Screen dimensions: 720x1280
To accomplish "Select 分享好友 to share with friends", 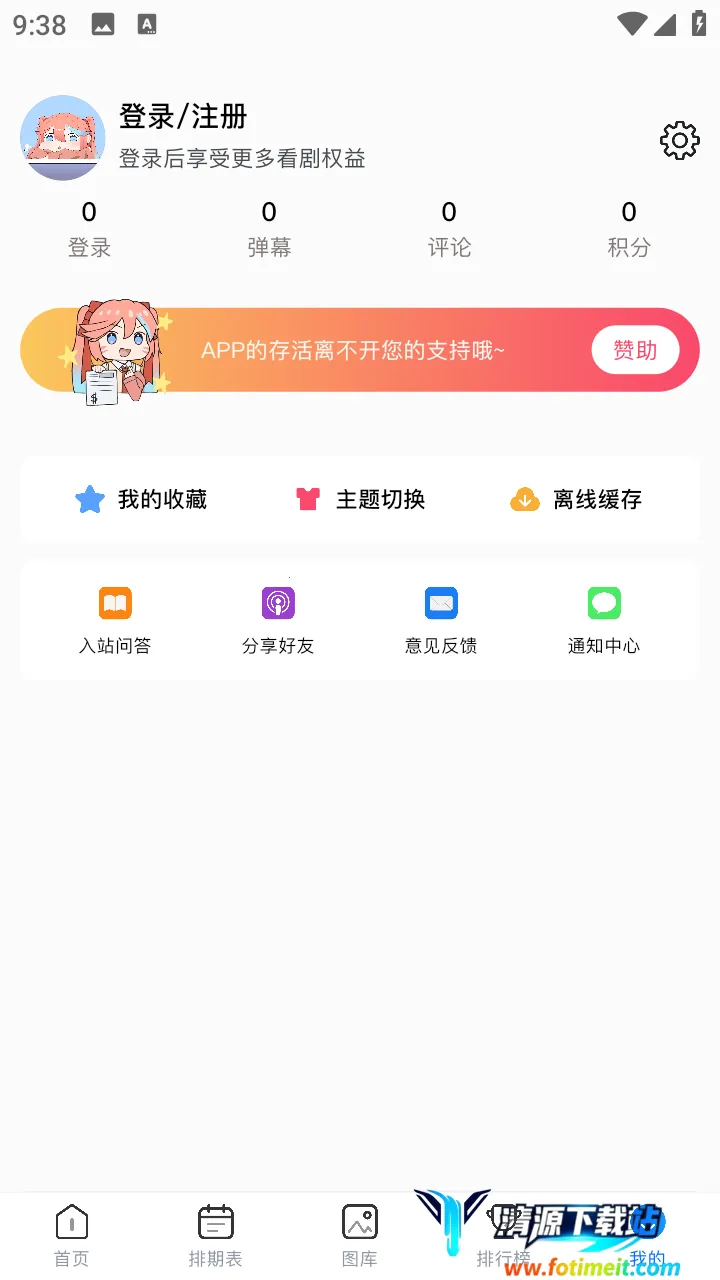I will point(278,620).
